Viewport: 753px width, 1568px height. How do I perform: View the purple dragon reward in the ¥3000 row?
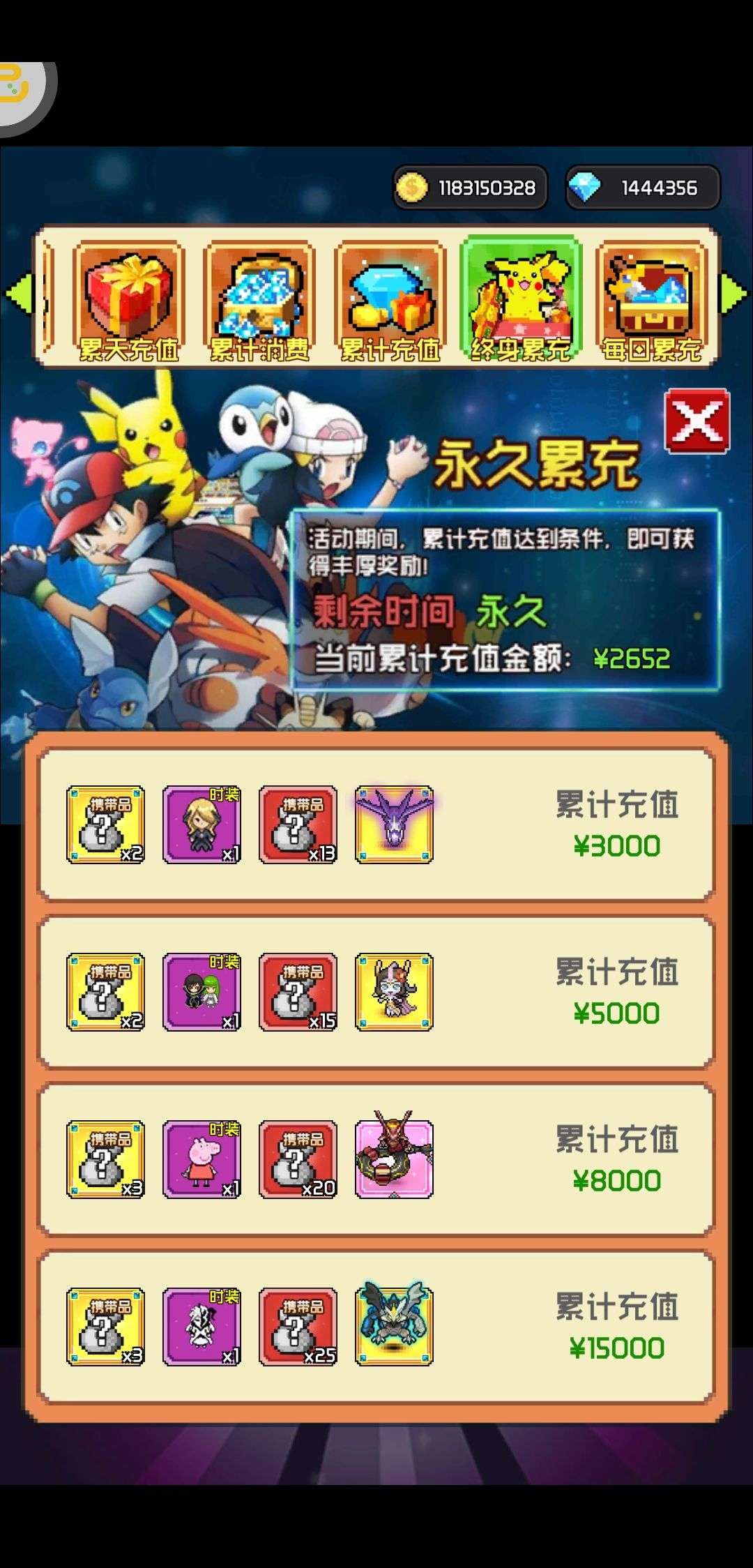[x=395, y=825]
